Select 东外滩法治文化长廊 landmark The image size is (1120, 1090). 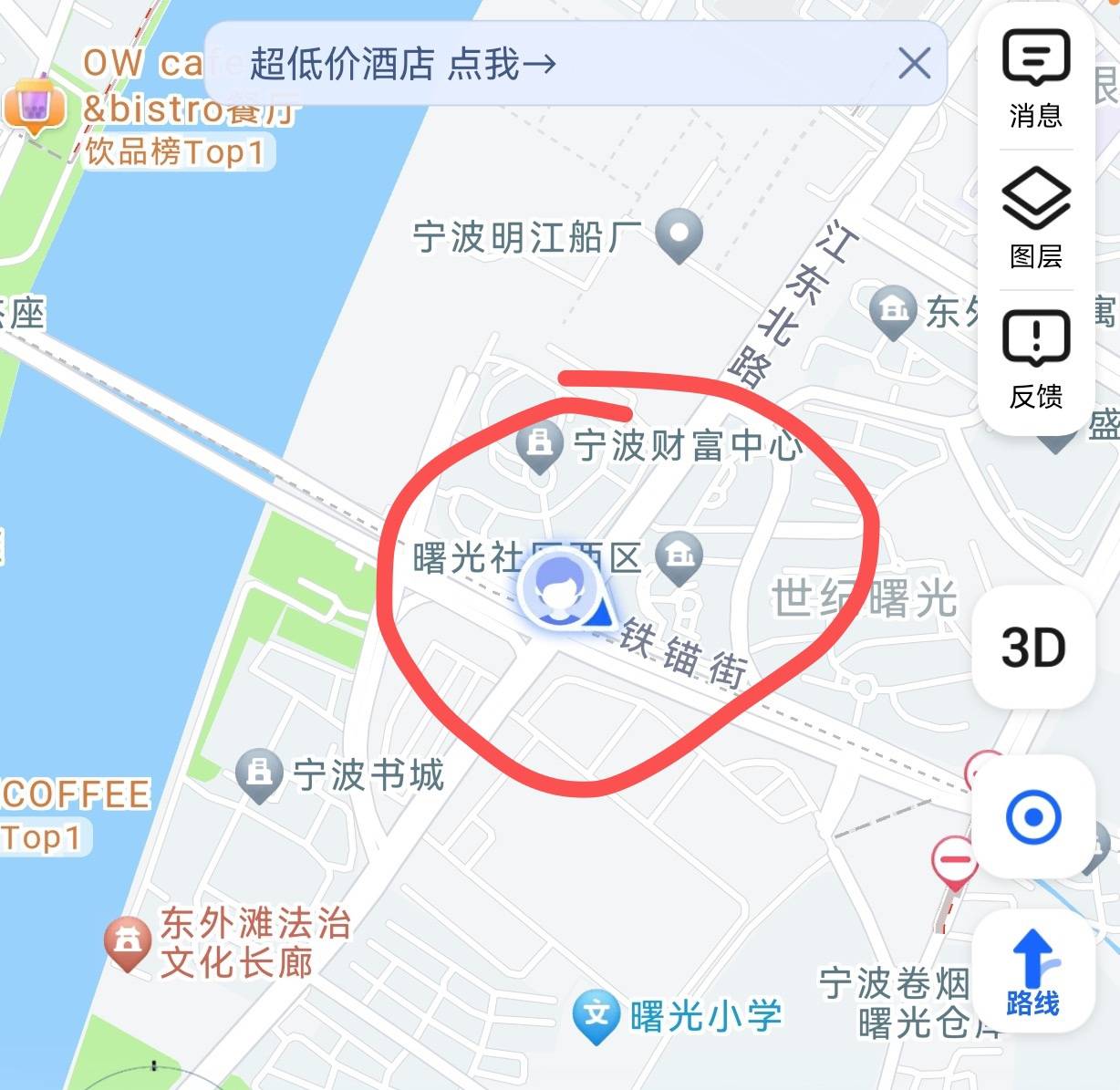(x=128, y=942)
